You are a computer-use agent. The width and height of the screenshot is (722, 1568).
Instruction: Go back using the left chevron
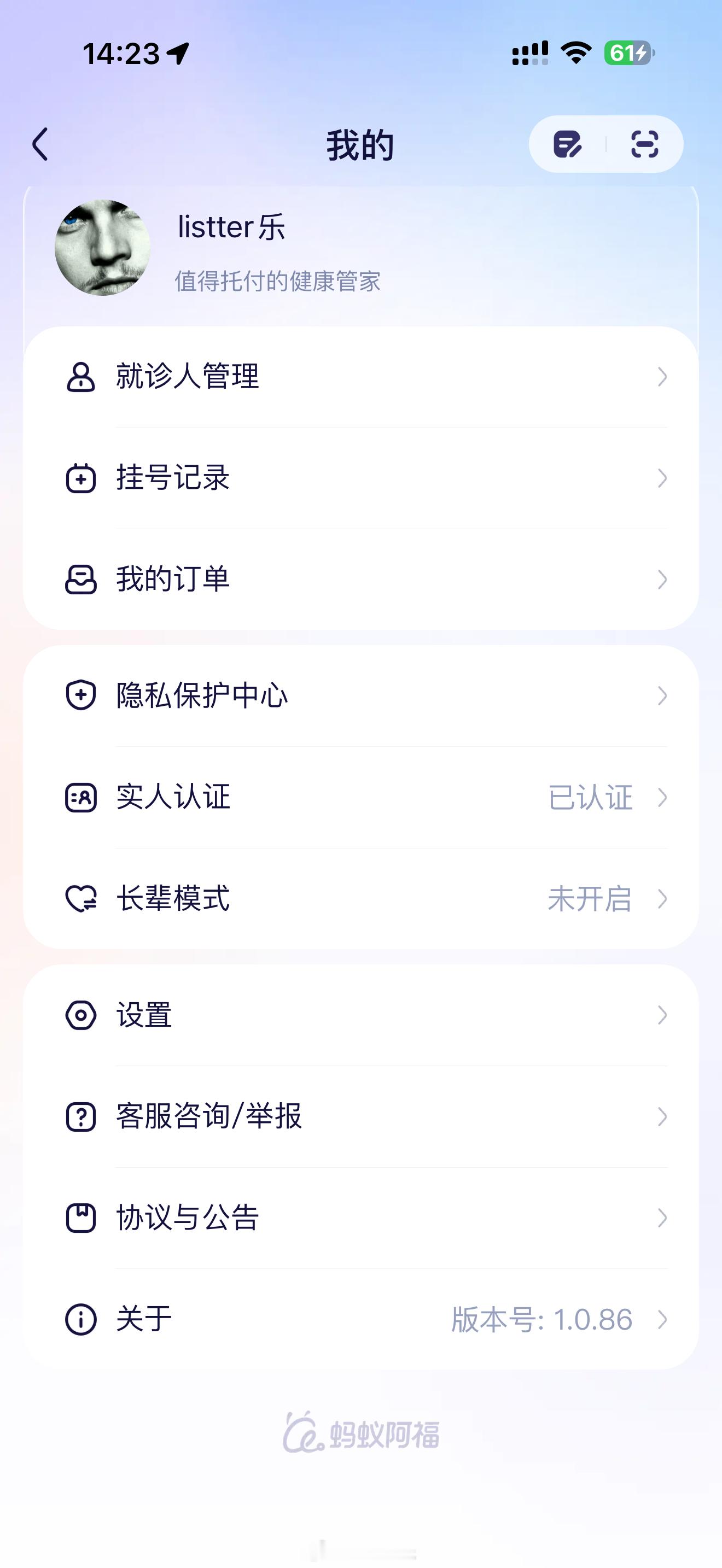pyautogui.click(x=40, y=144)
